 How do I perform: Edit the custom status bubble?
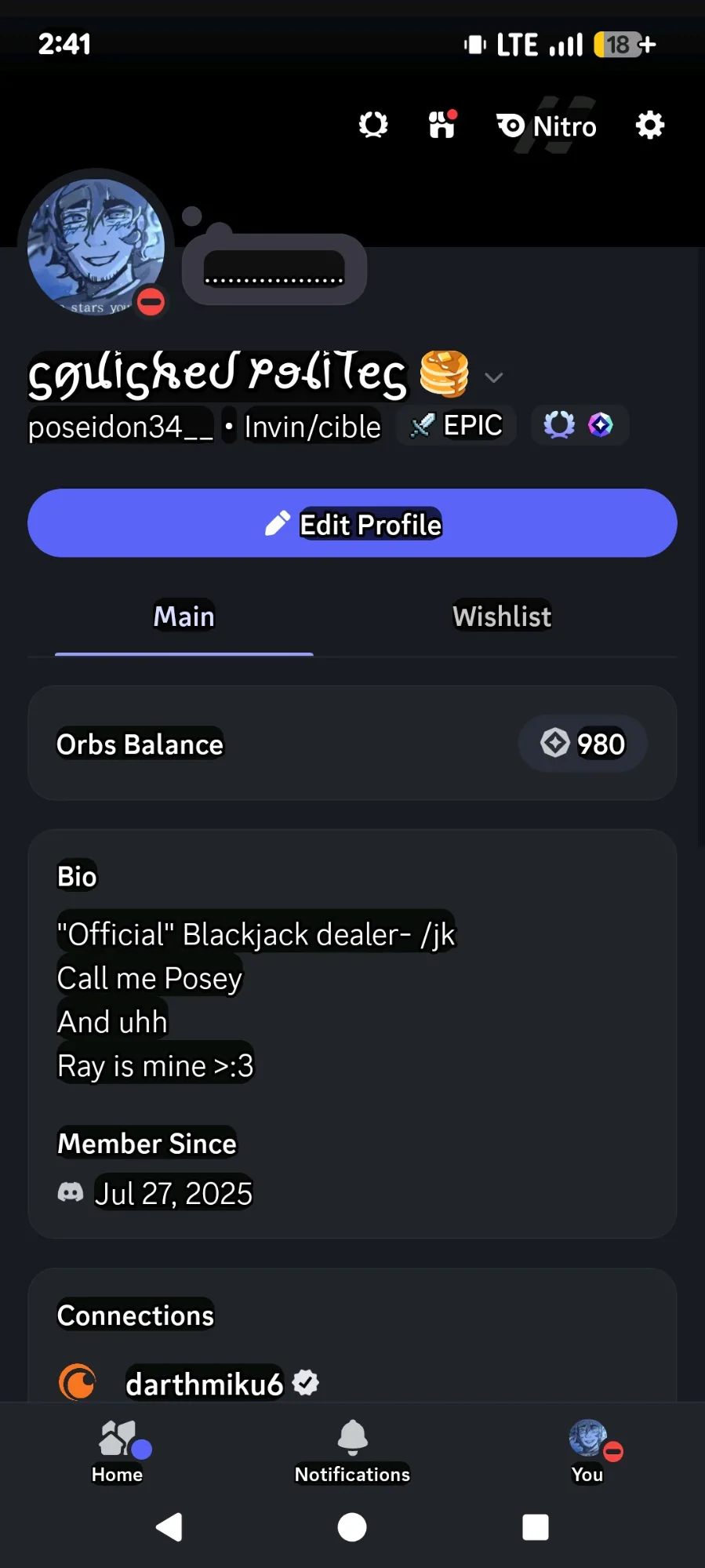click(274, 269)
